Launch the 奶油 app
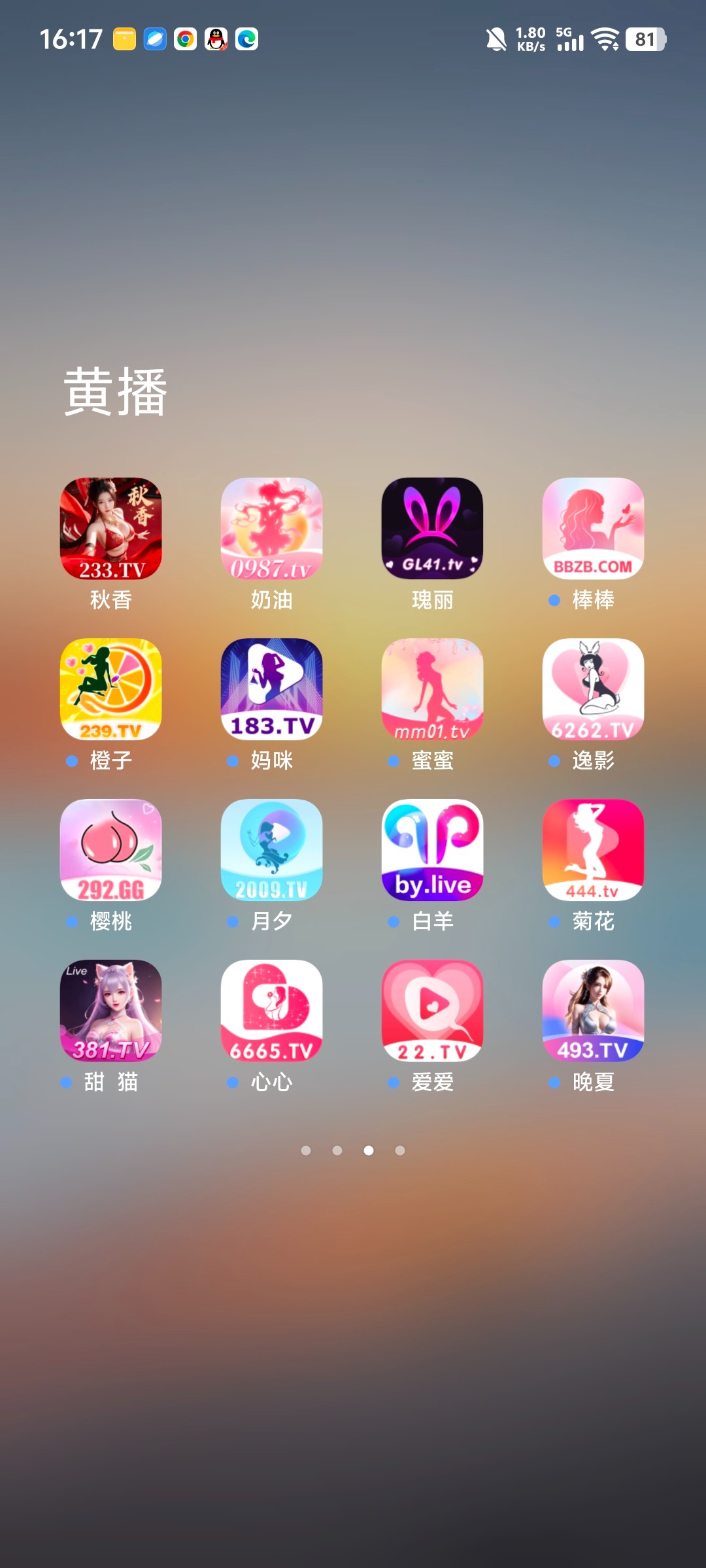This screenshot has width=706, height=1568. [x=271, y=528]
